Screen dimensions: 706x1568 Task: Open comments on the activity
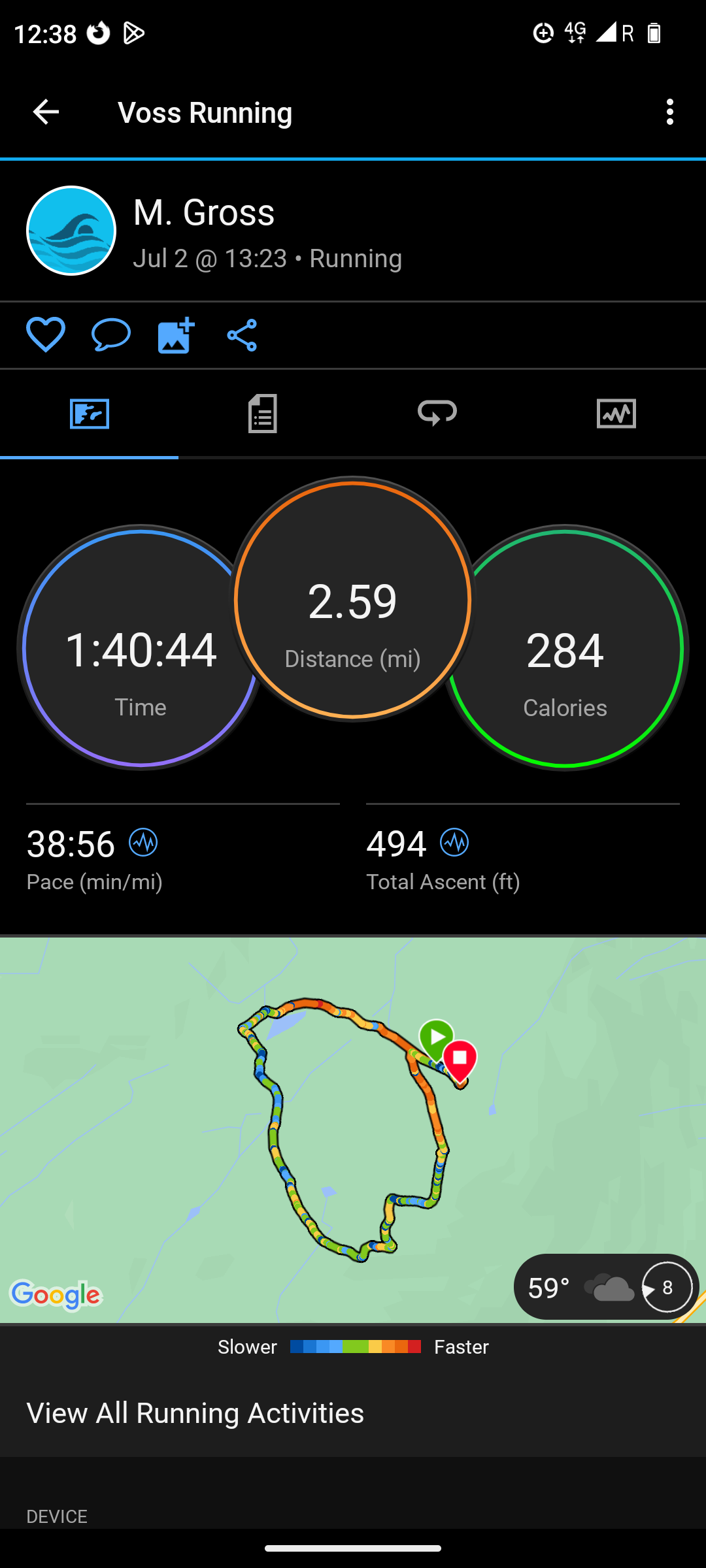click(x=110, y=335)
